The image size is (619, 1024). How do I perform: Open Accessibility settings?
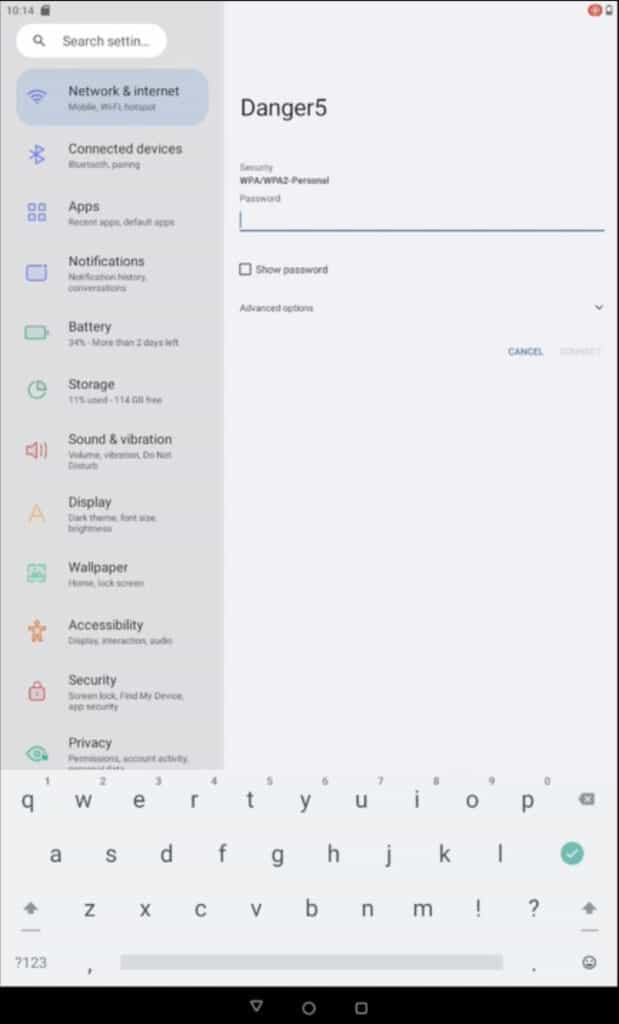point(112,631)
